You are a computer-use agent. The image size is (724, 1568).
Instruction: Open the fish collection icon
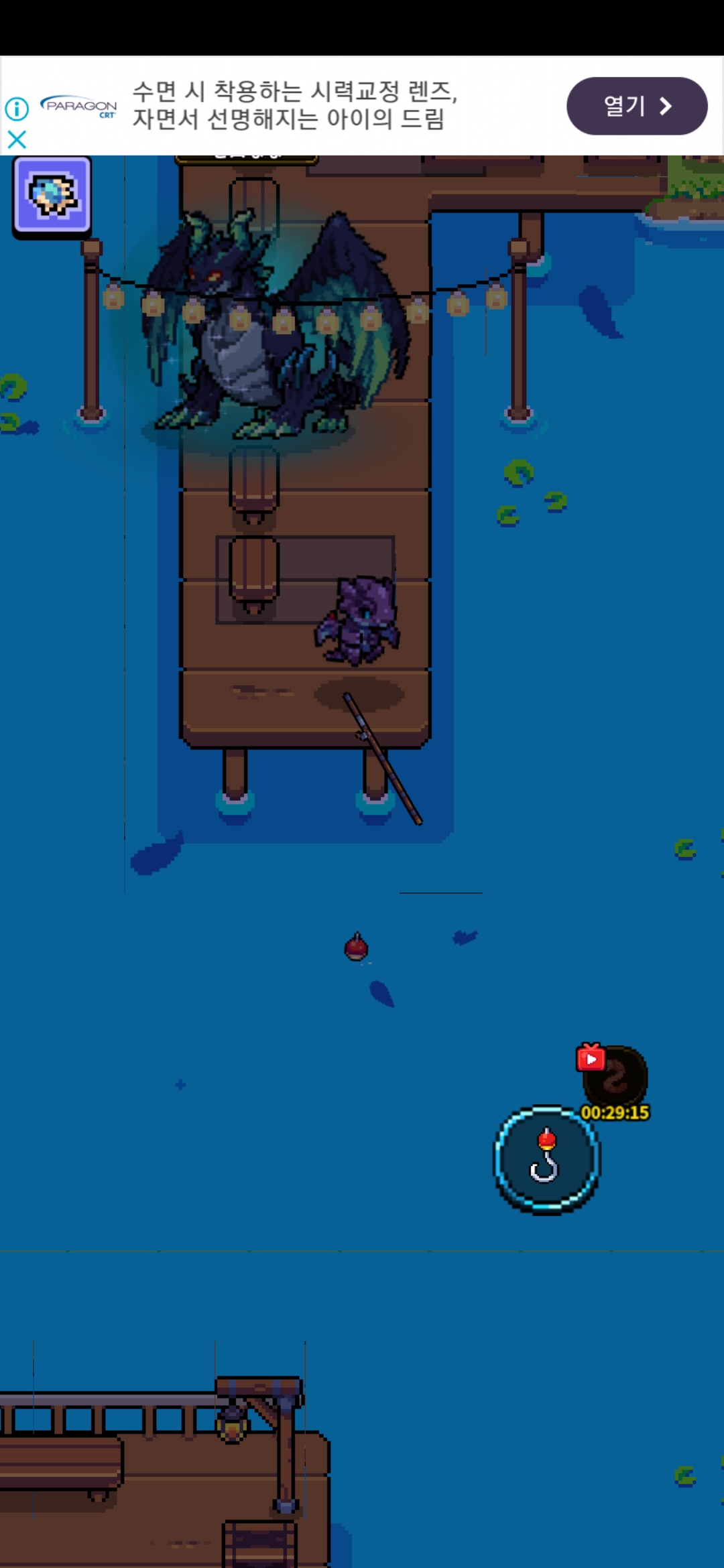52,196
